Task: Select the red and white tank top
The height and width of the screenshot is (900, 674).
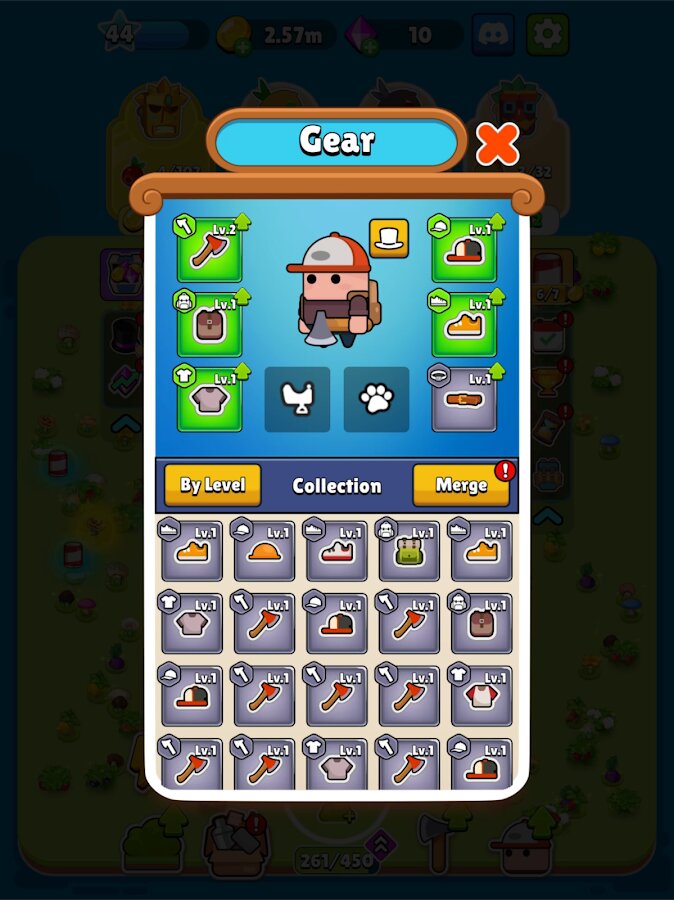Action: (481, 696)
